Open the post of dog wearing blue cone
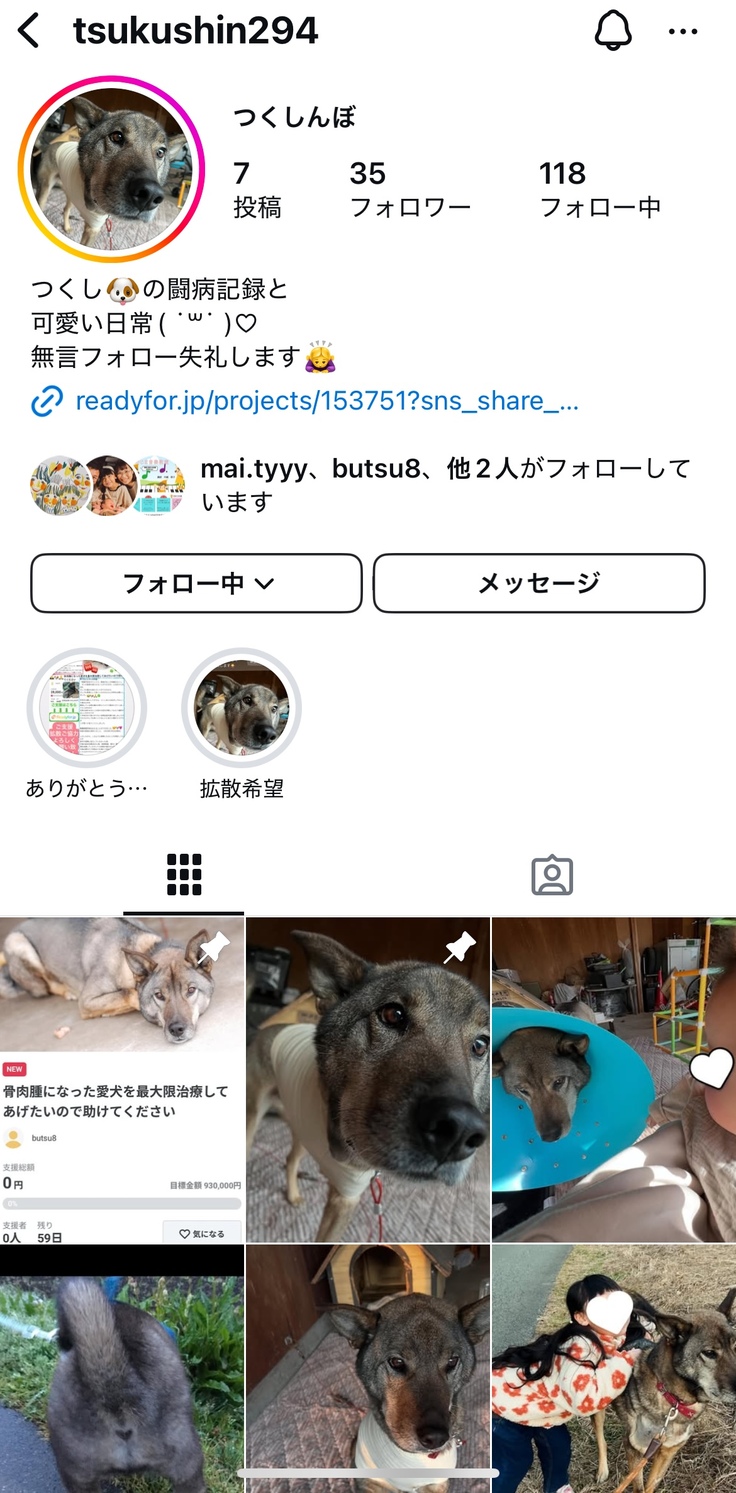The image size is (736, 1493). tap(613, 1080)
